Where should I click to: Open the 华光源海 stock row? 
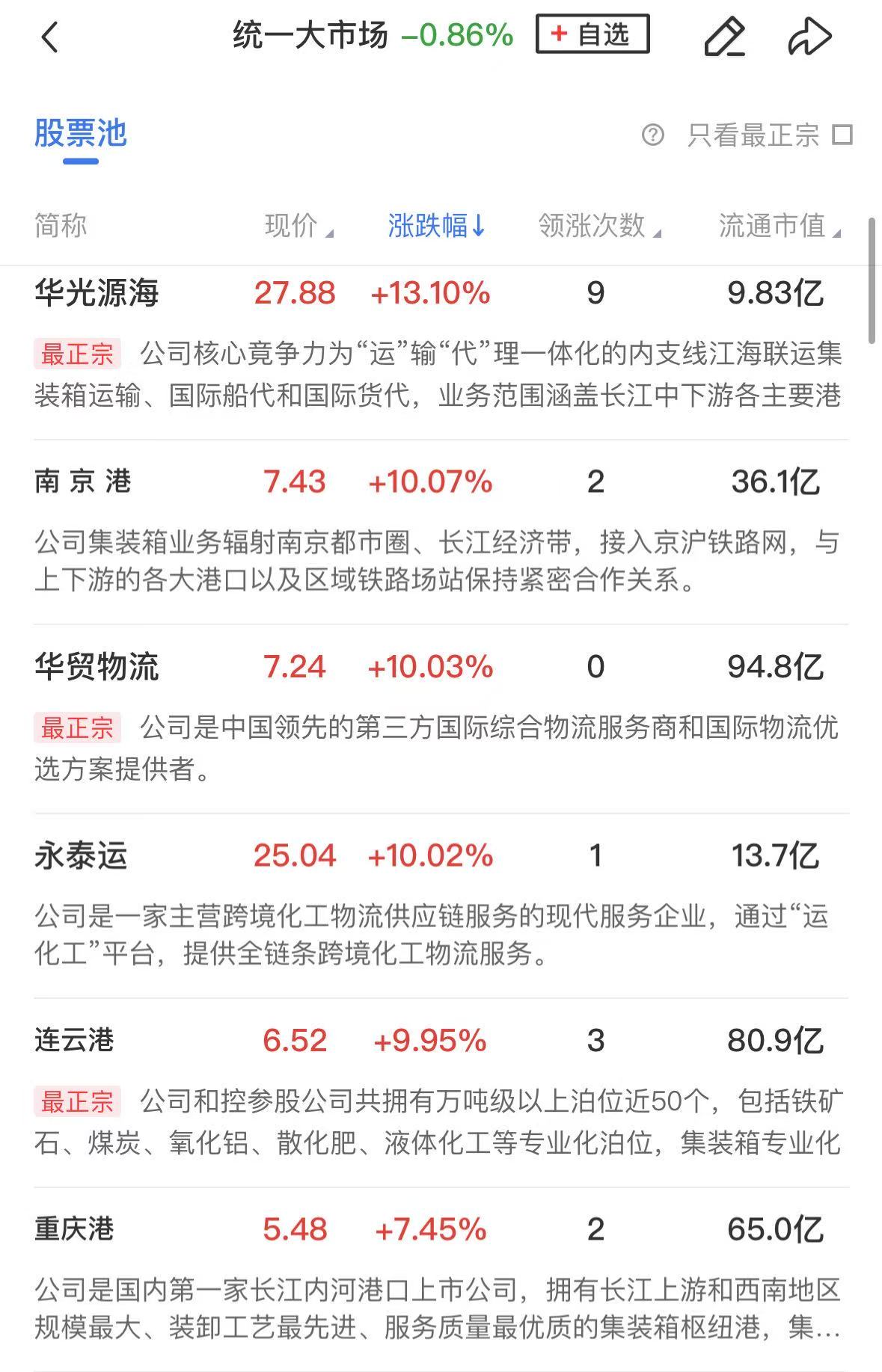coord(97,293)
